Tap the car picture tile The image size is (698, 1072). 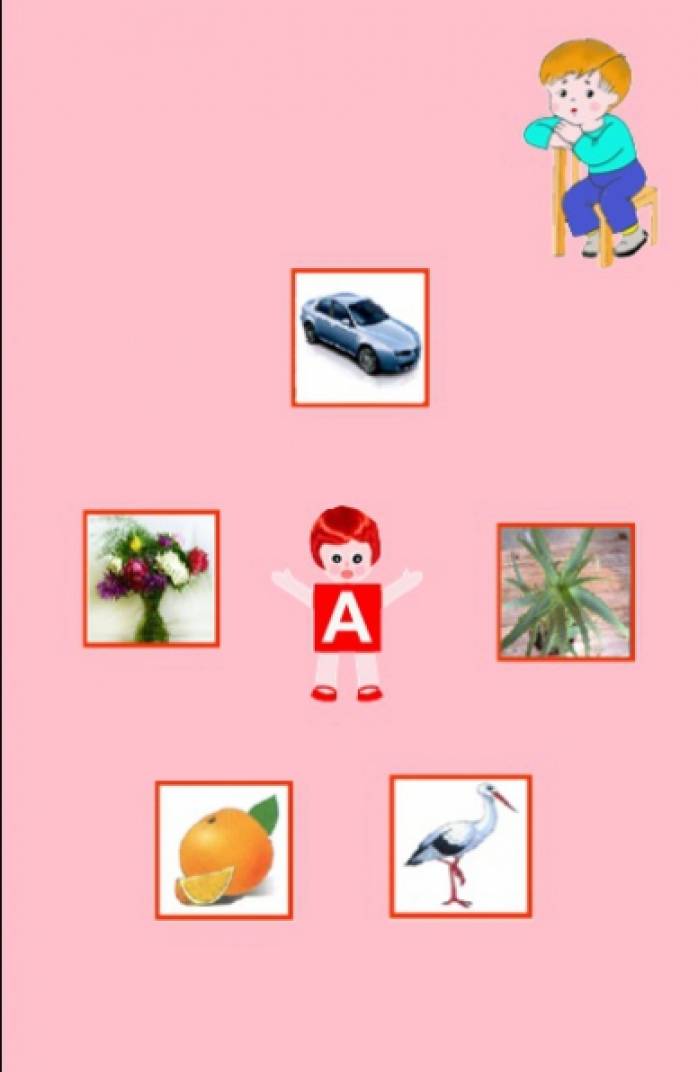pyautogui.click(x=360, y=337)
